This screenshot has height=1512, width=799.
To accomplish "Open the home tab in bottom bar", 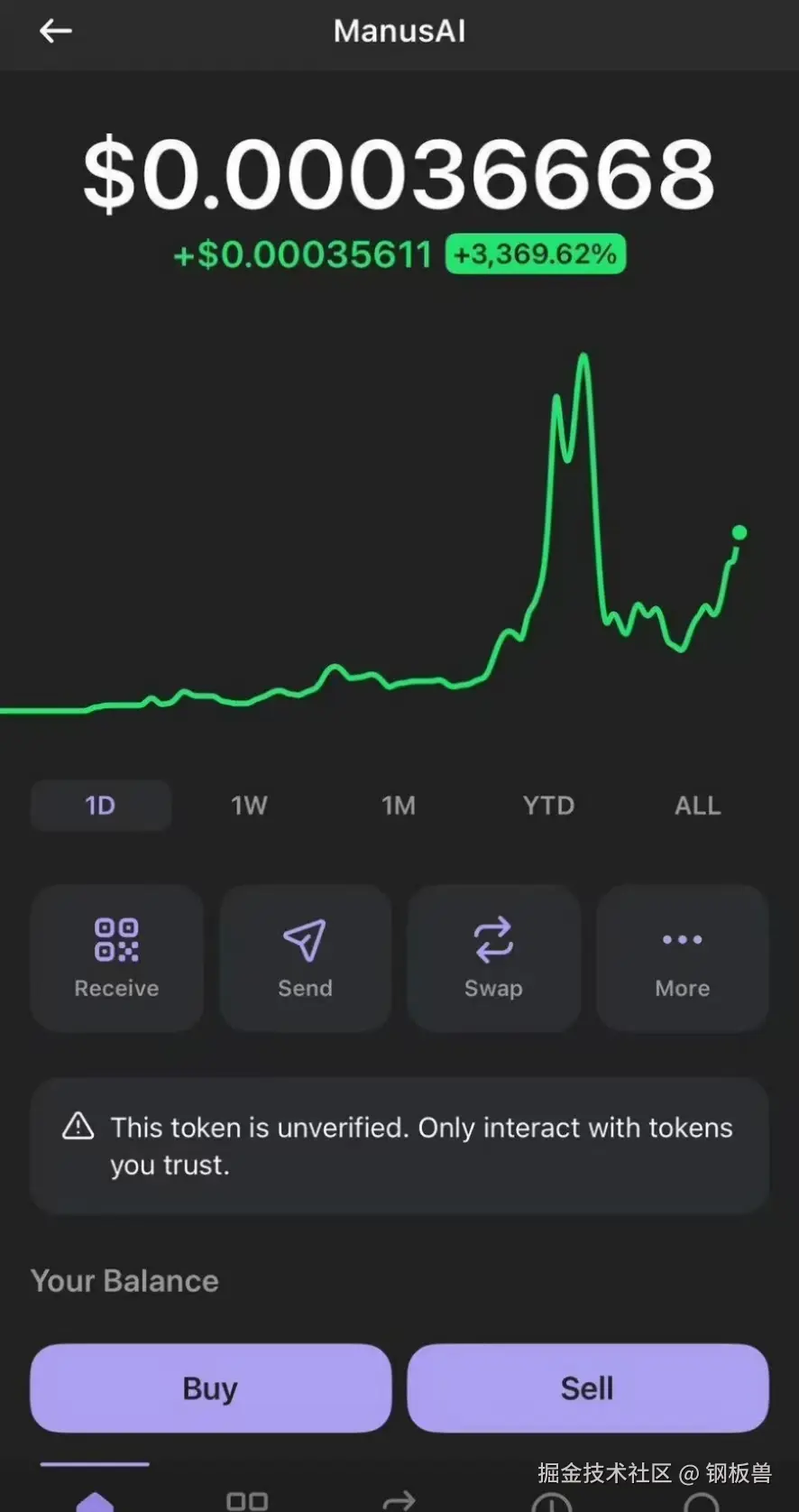I will coord(96,1498).
